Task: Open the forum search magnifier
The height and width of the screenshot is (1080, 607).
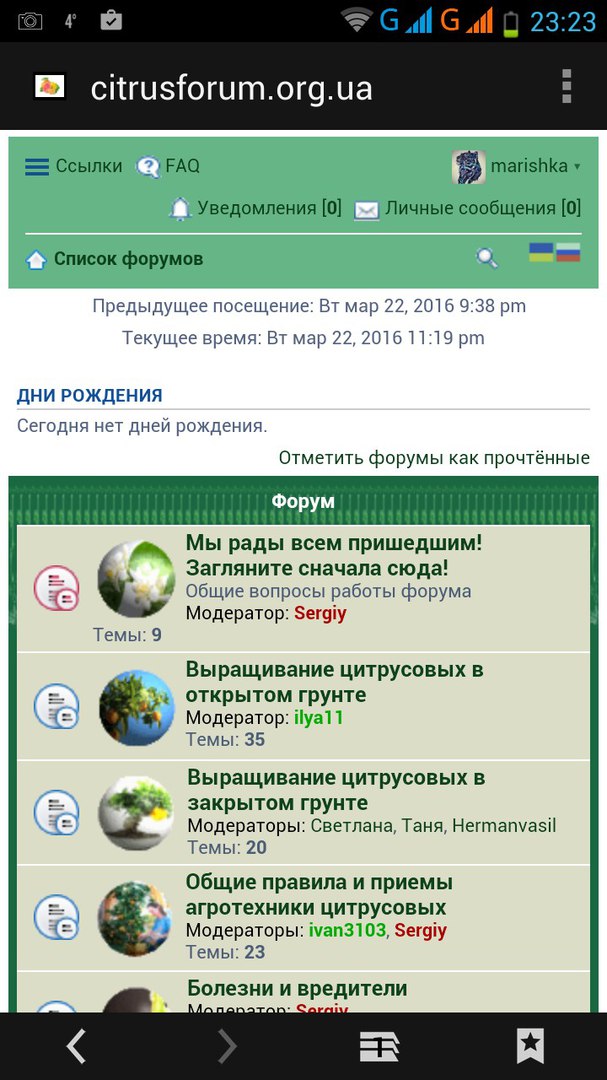Action: coord(487,258)
